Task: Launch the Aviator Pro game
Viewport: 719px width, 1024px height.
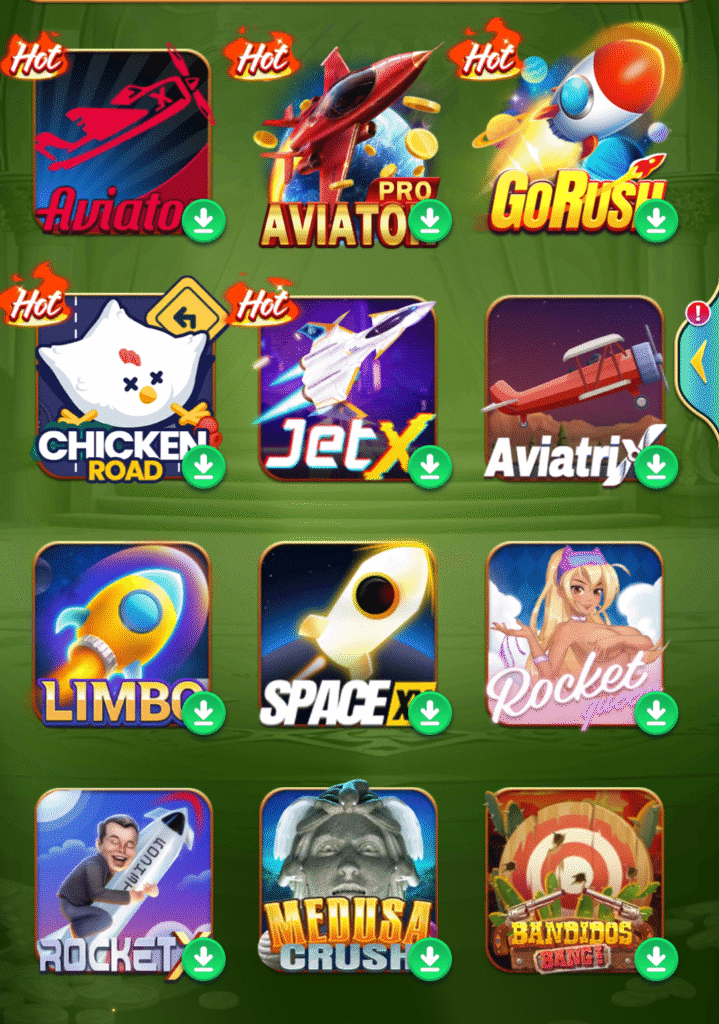Action: point(348,140)
